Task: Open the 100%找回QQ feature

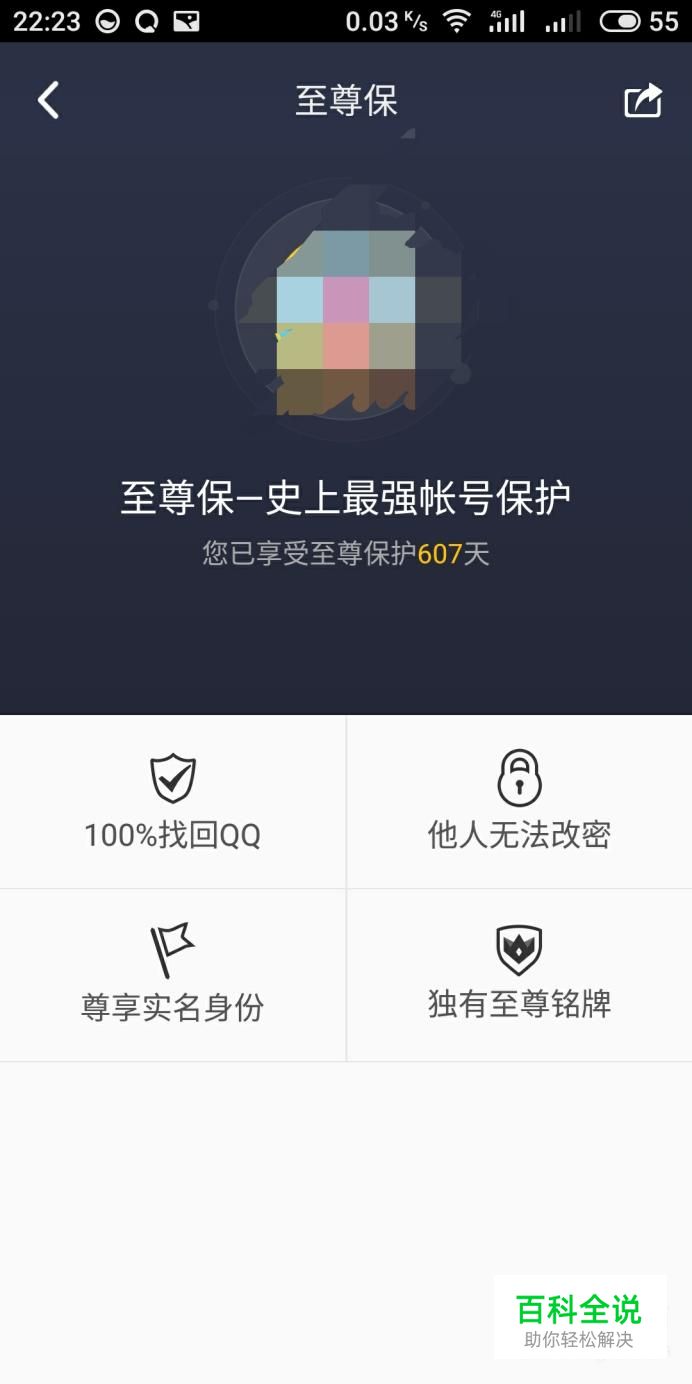Action: [173, 802]
